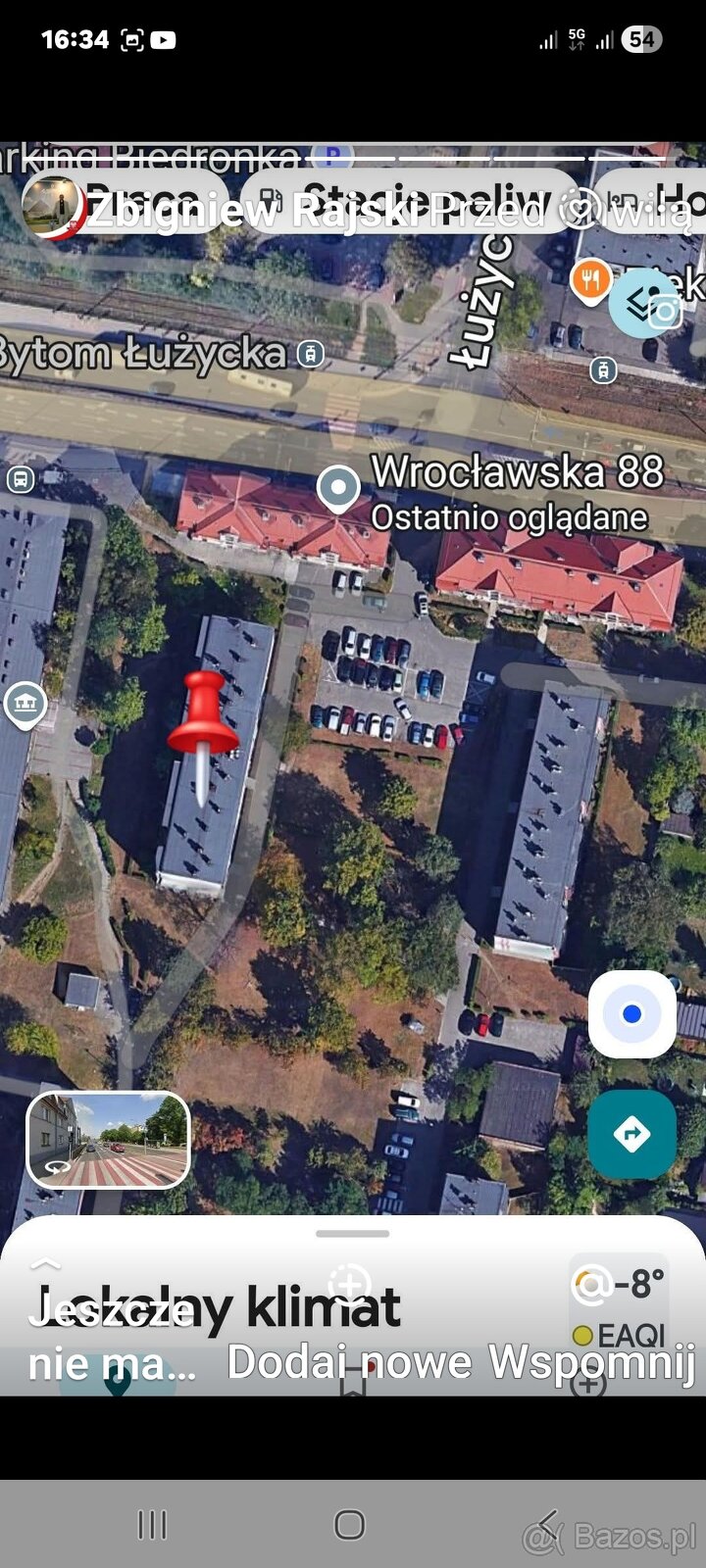
Task: Share the story via the Instagram icon
Action: pyautogui.click(x=664, y=312)
